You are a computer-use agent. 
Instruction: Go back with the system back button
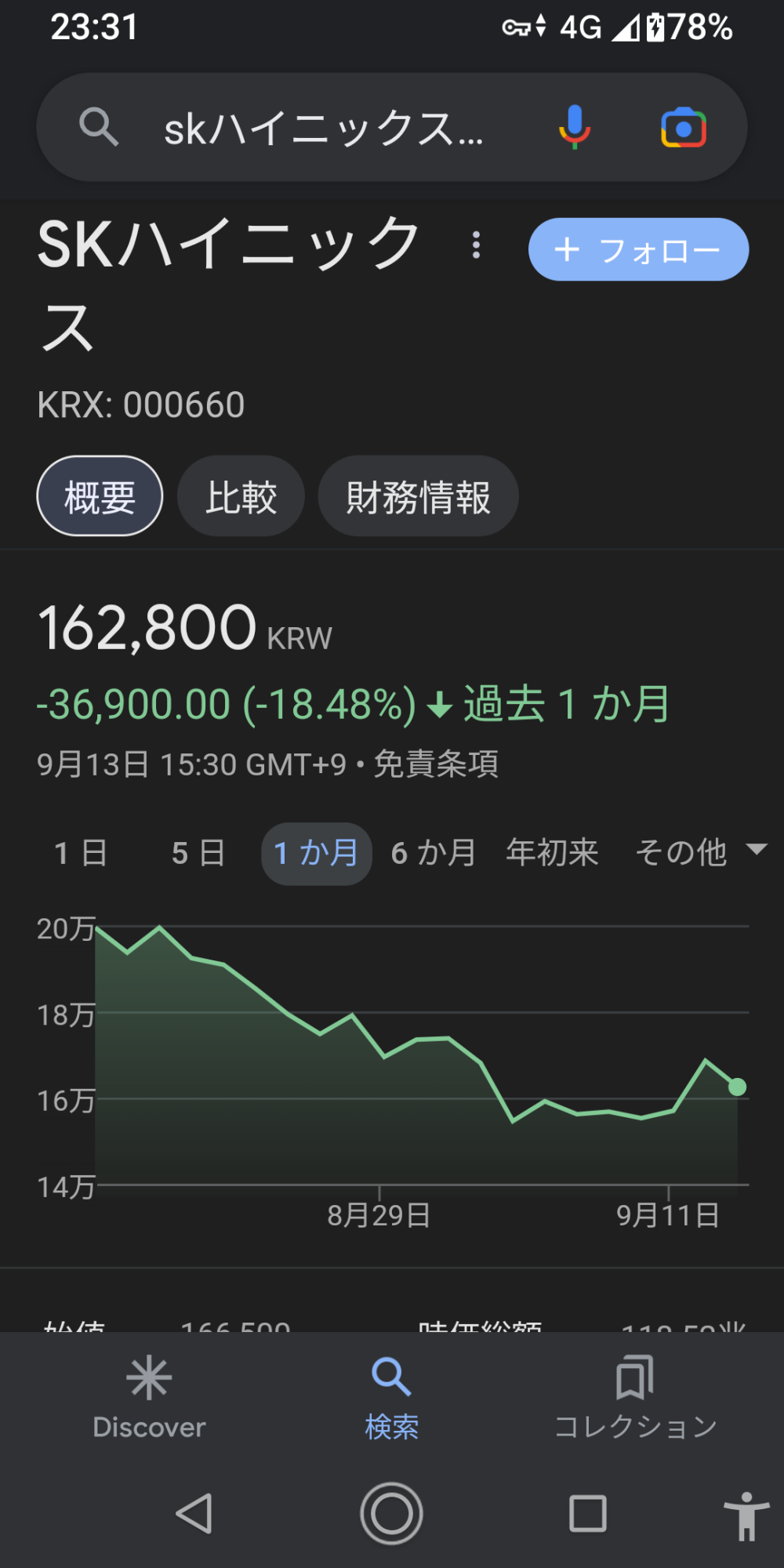(x=194, y=1513)
